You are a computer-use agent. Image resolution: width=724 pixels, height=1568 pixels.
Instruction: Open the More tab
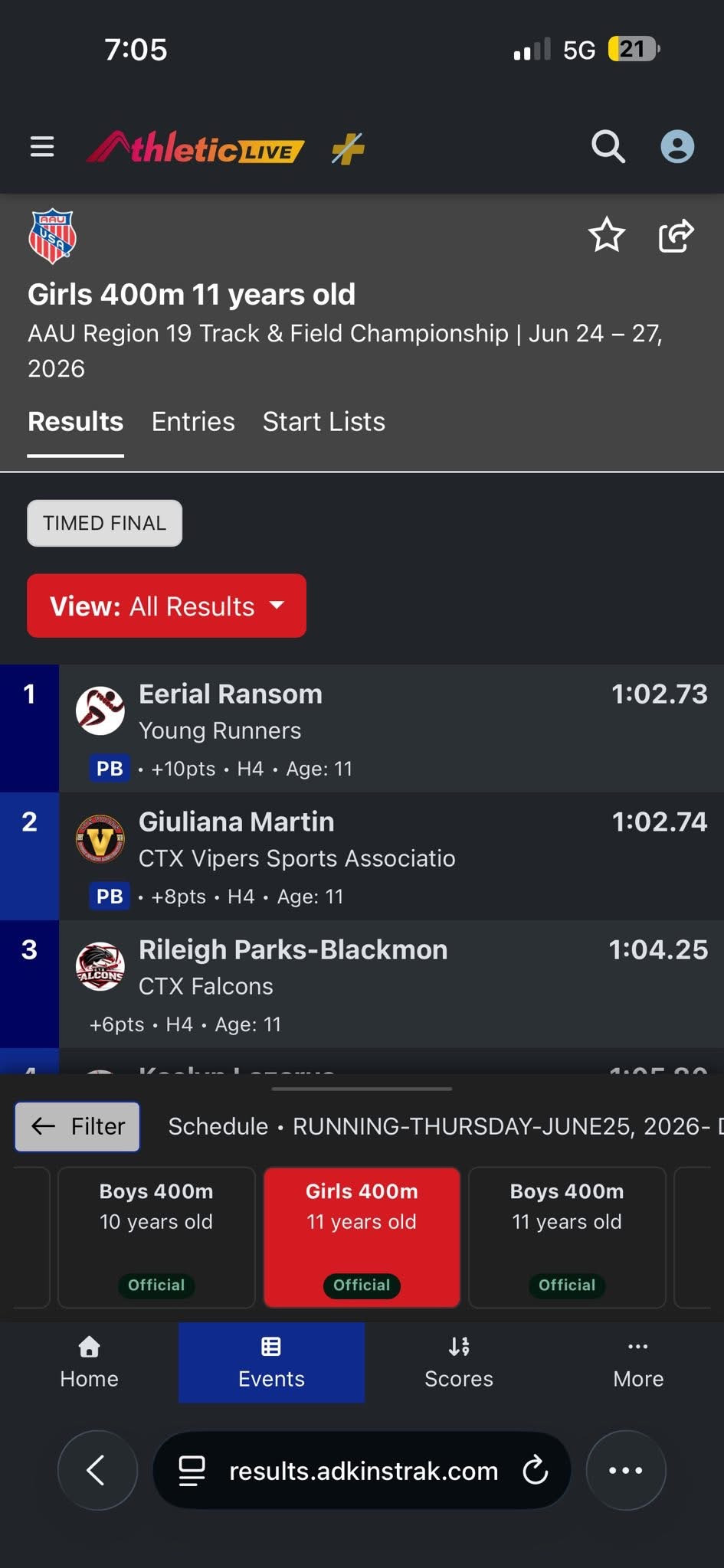[638, 1362]
